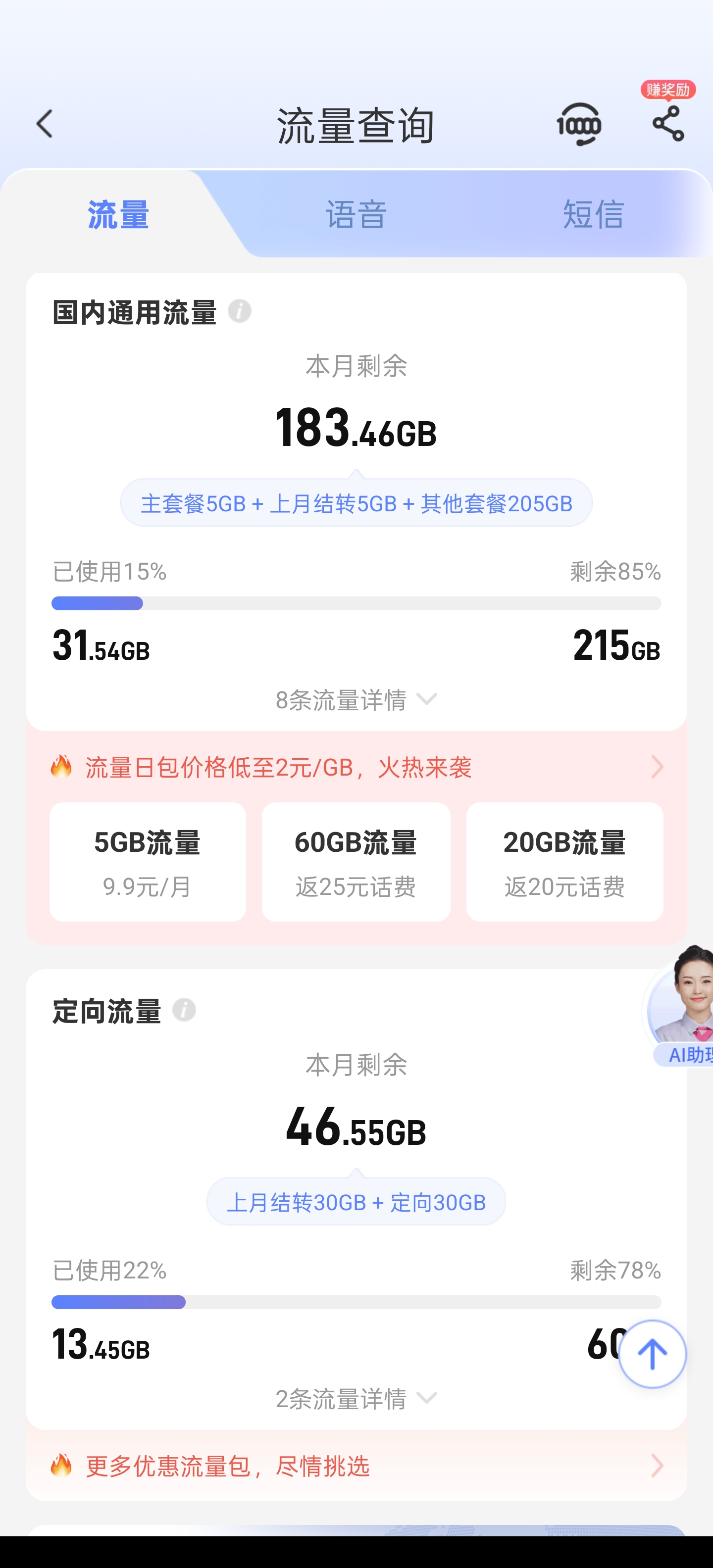Open info icon next to 国内通用流量
713x1568 pixels.
pyautogui.click(x=239, y=312)
